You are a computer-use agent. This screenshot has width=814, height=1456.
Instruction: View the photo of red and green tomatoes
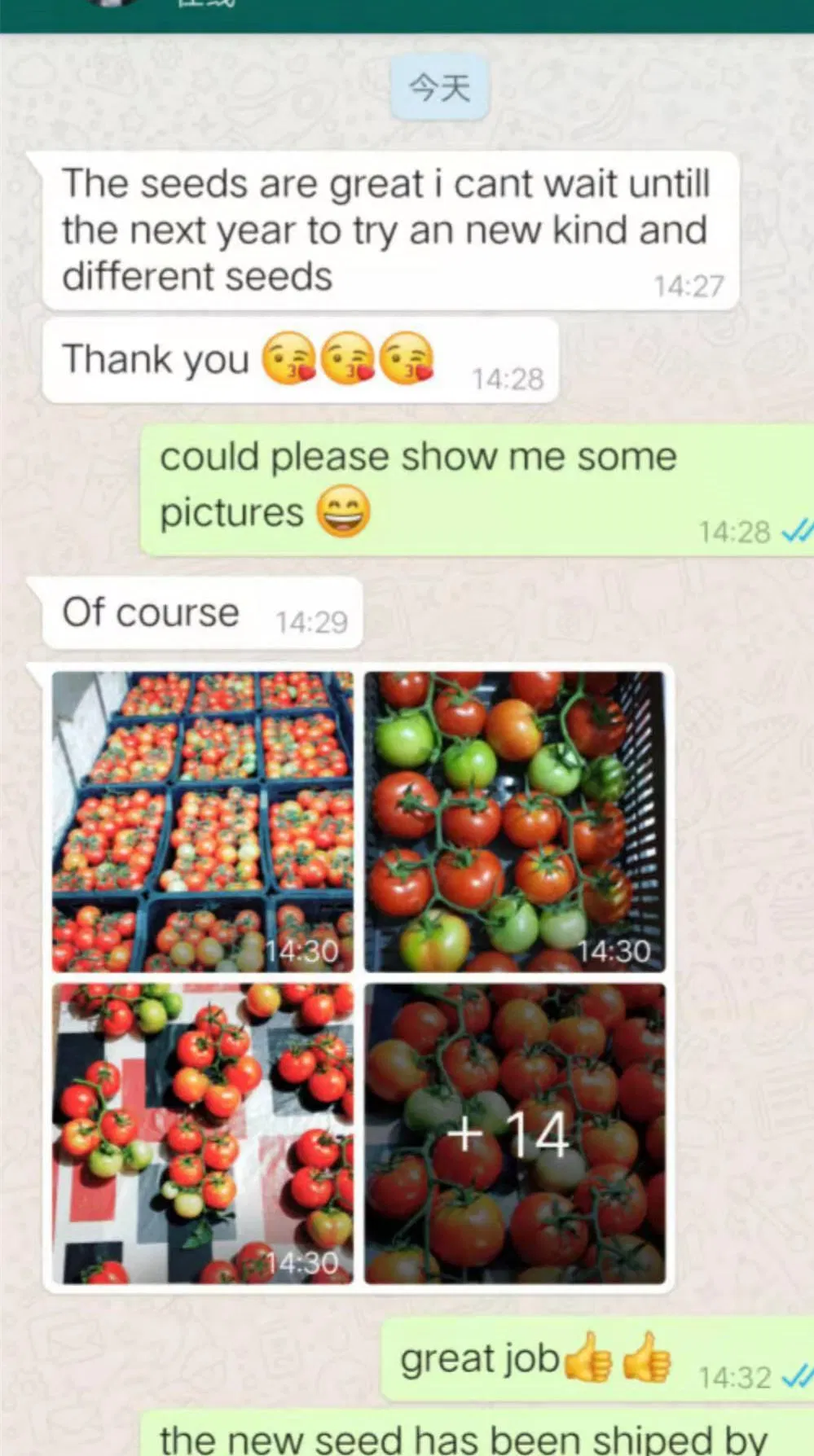tap(514, 821)
